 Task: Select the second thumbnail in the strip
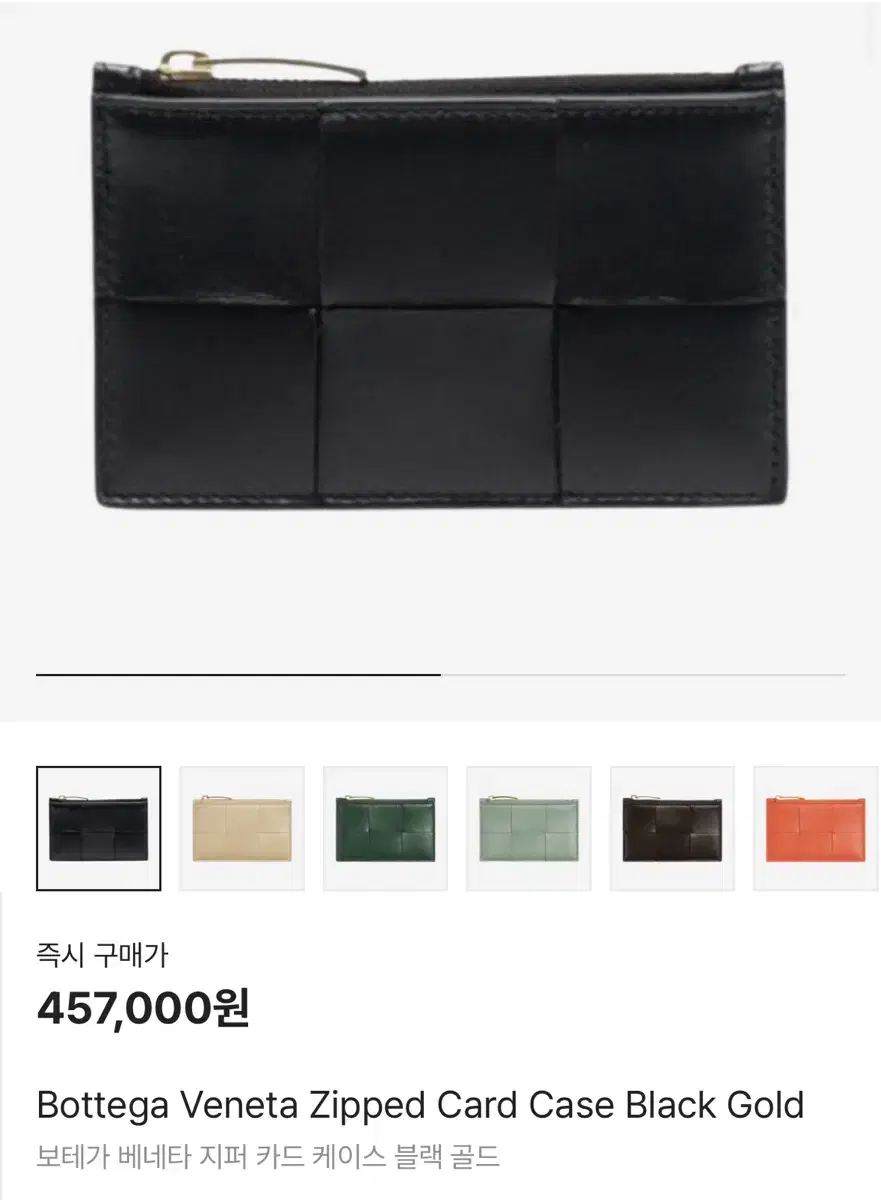point(241,826)
